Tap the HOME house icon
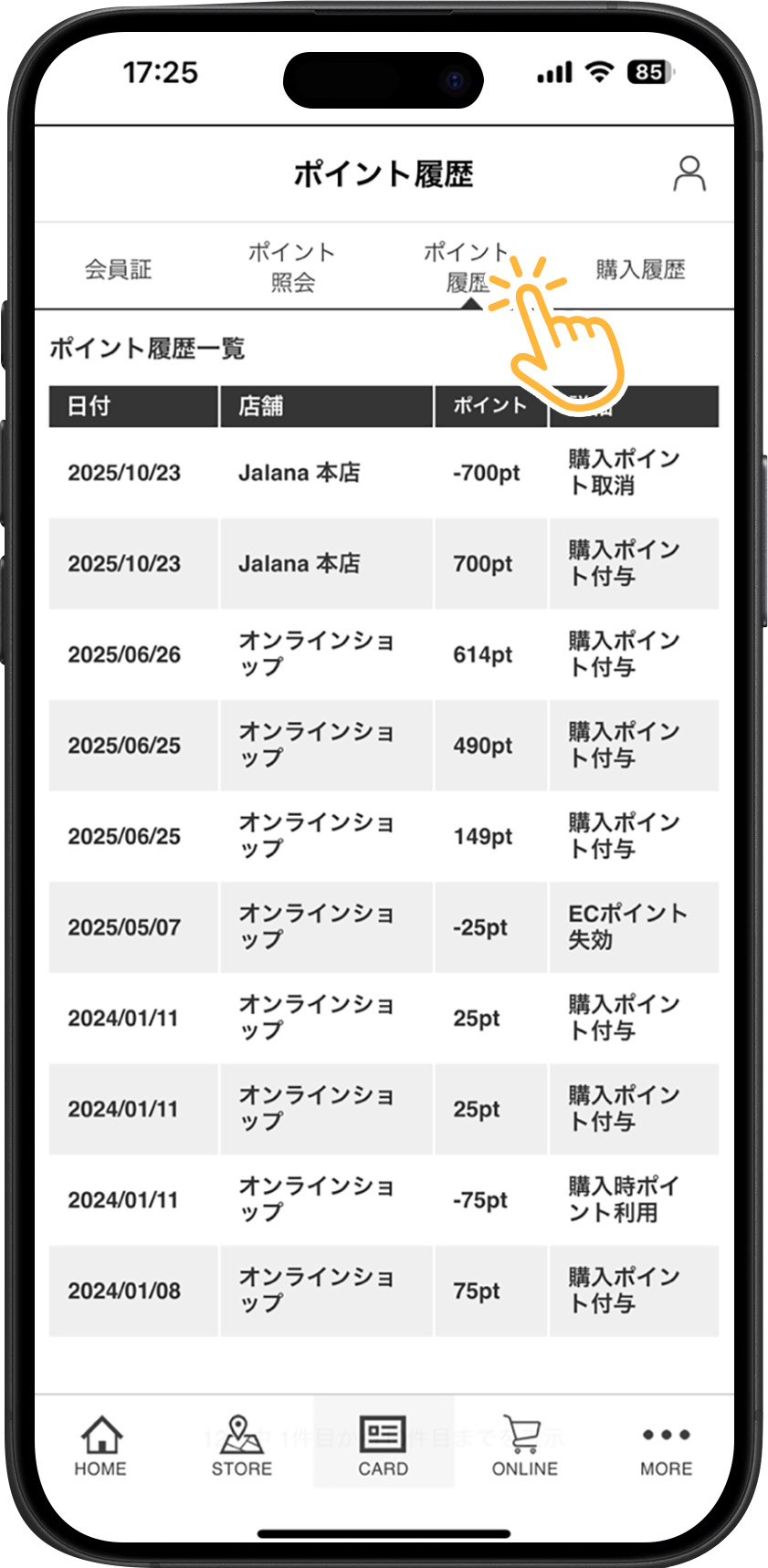The width and height of the screenshot is (768, 1568). 100,1435
